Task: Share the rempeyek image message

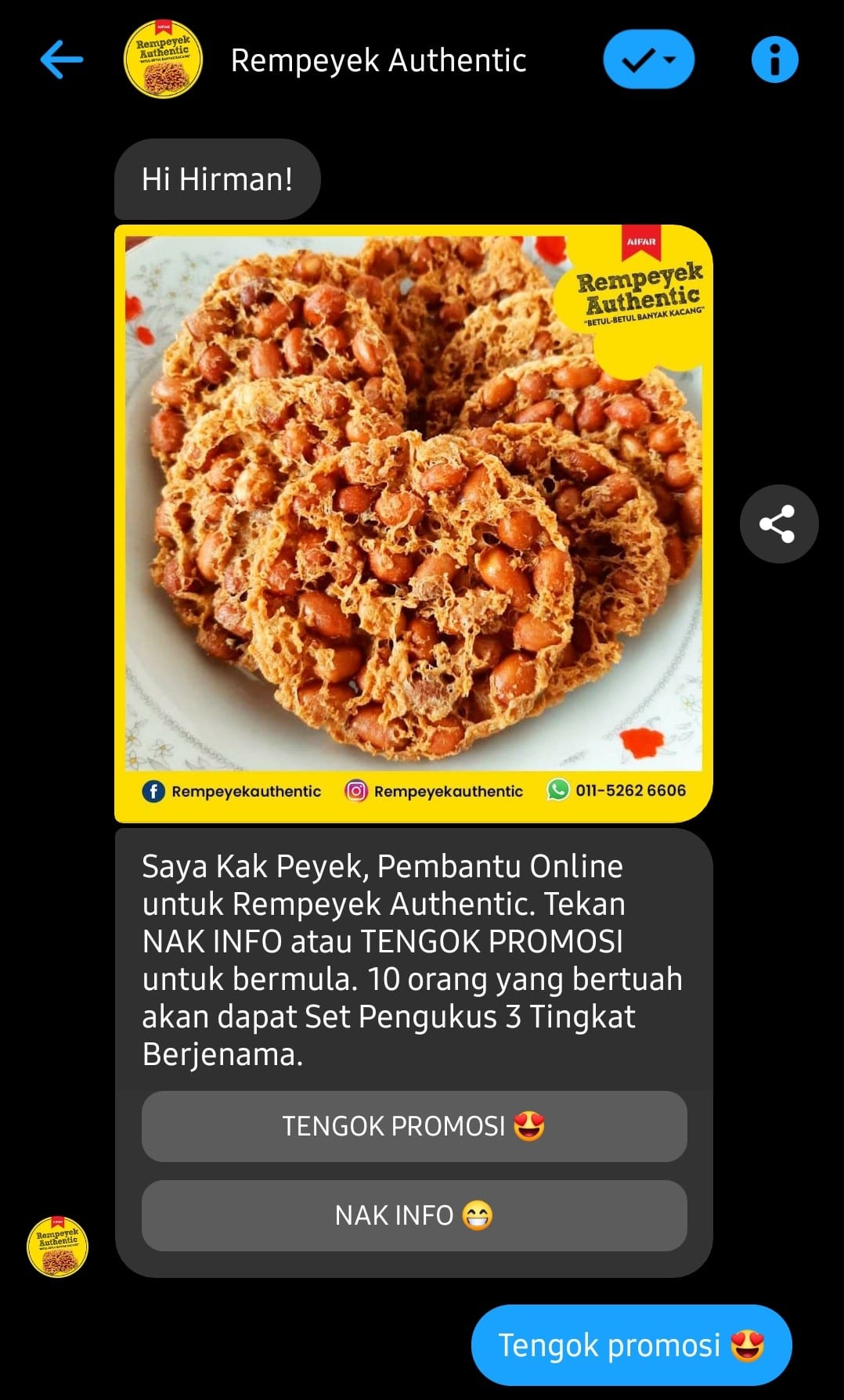Action: (x=779, y=524)
